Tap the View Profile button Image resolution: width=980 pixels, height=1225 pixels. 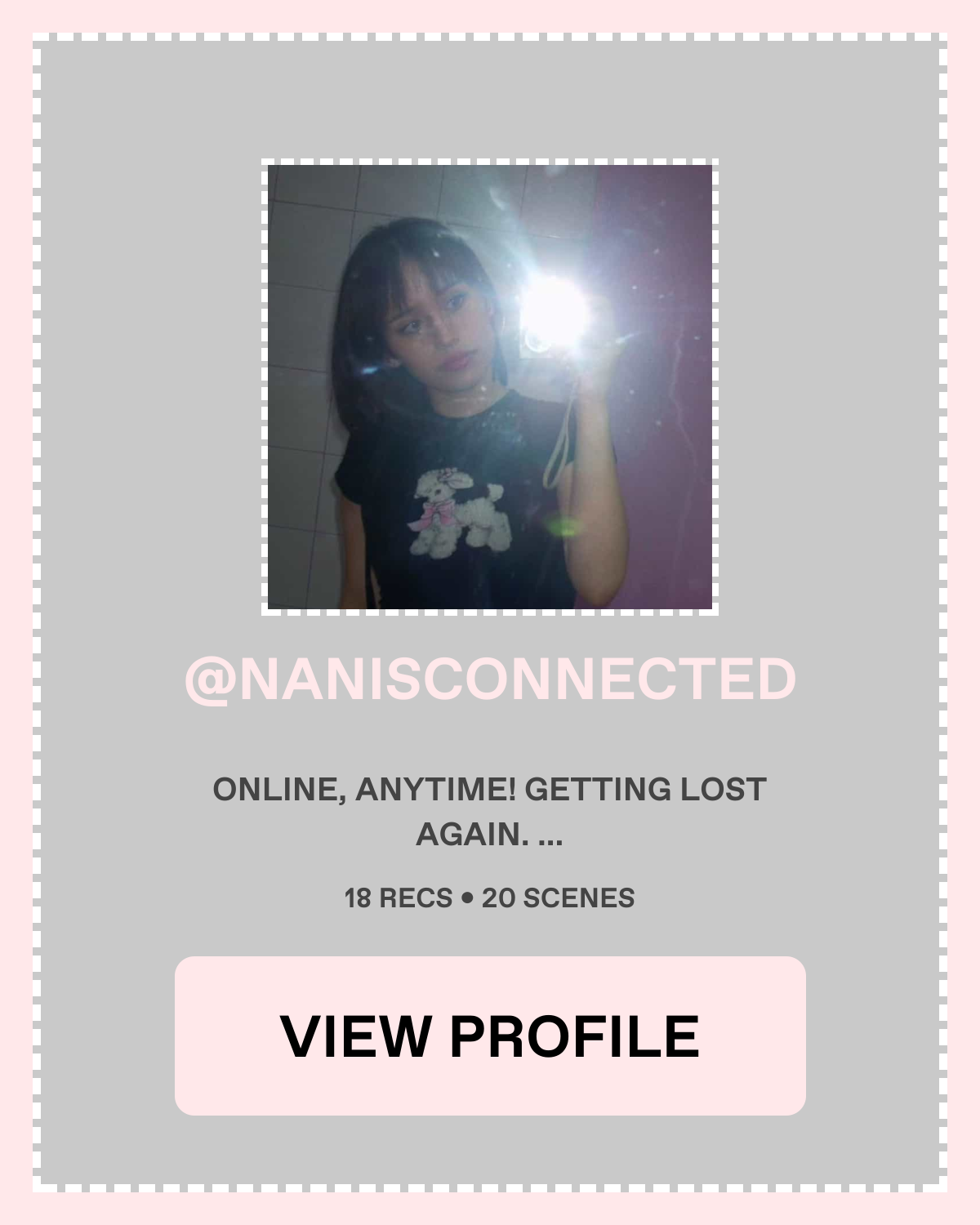[490, 1036]
